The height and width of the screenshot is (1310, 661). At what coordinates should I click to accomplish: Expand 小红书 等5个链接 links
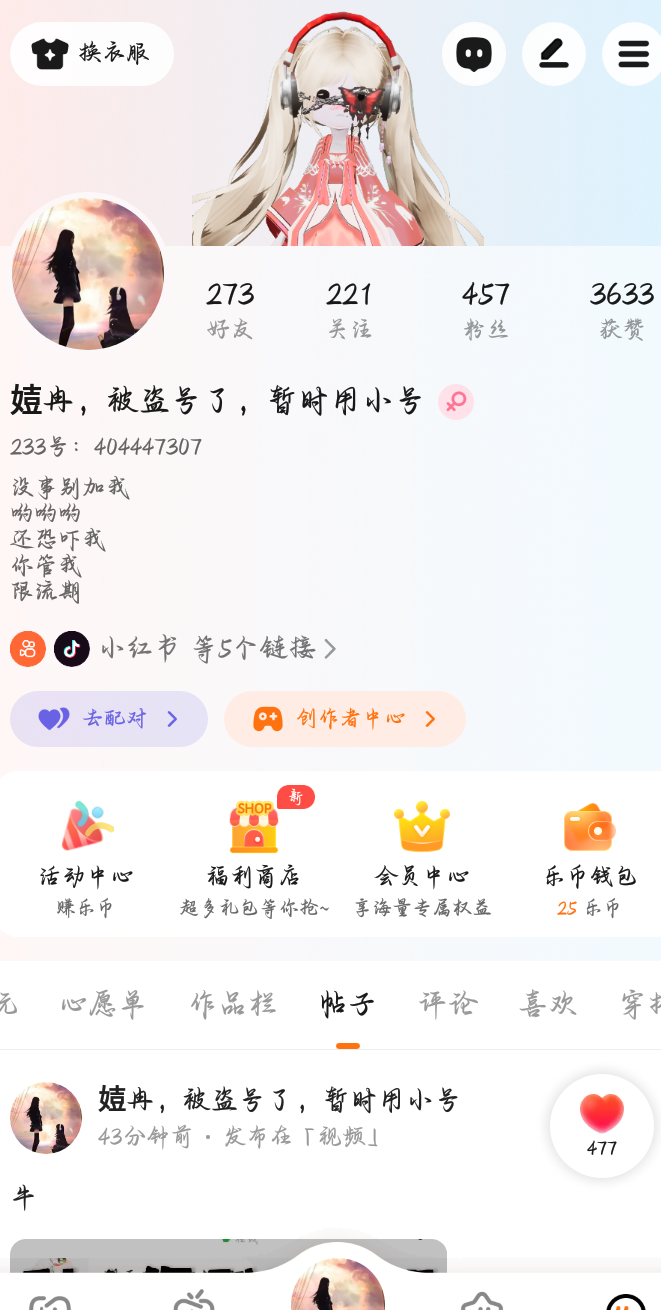coord(218,648)
